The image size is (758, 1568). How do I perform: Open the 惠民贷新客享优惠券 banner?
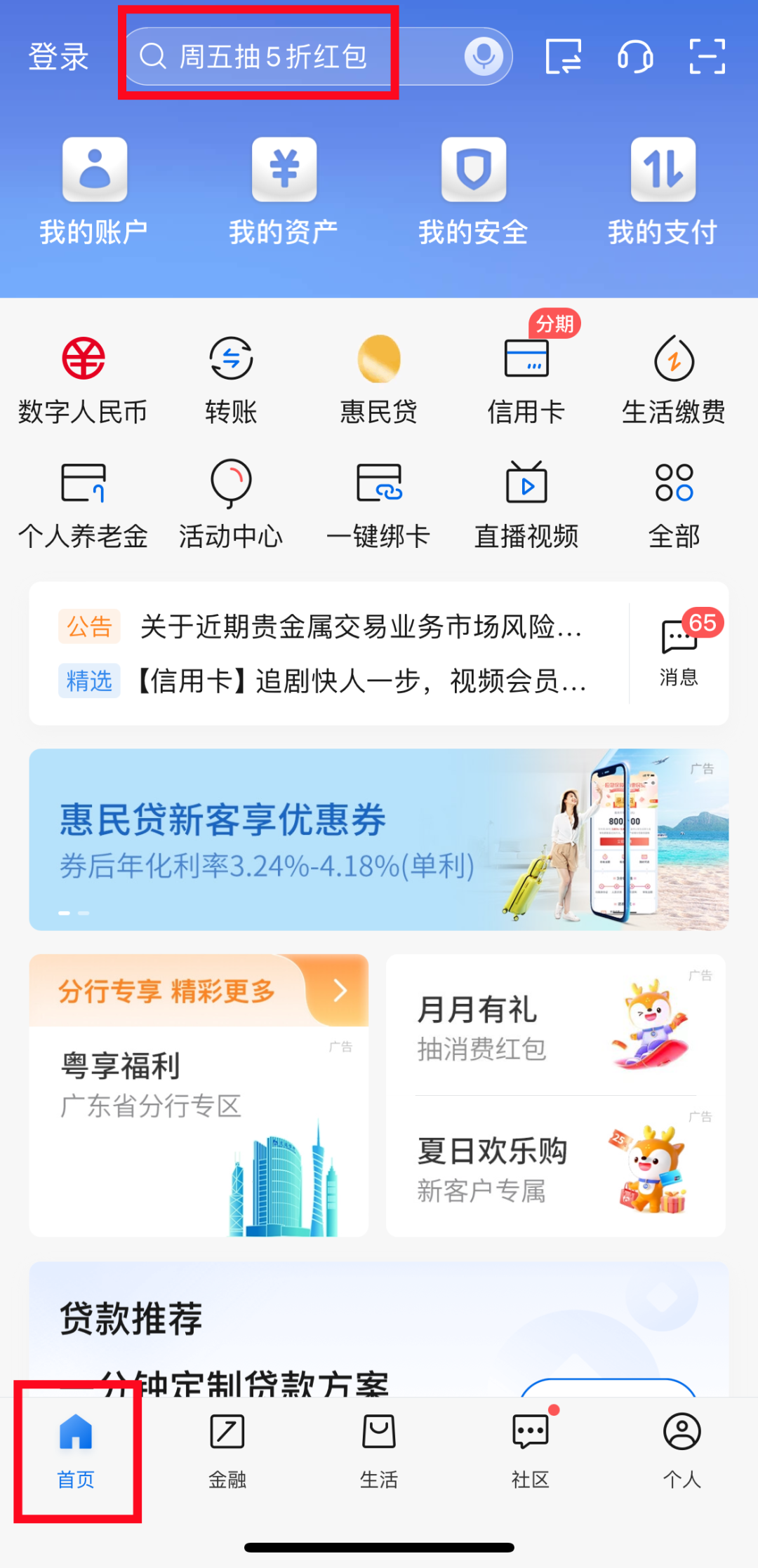(x=378, y=839)
